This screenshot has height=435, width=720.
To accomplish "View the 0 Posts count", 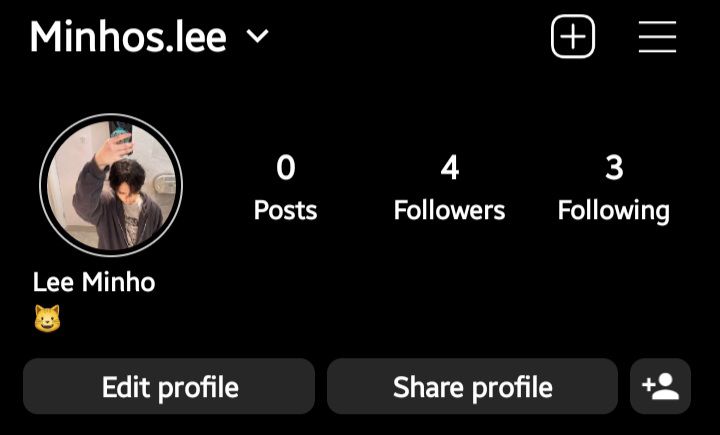I will pos(285,188).
